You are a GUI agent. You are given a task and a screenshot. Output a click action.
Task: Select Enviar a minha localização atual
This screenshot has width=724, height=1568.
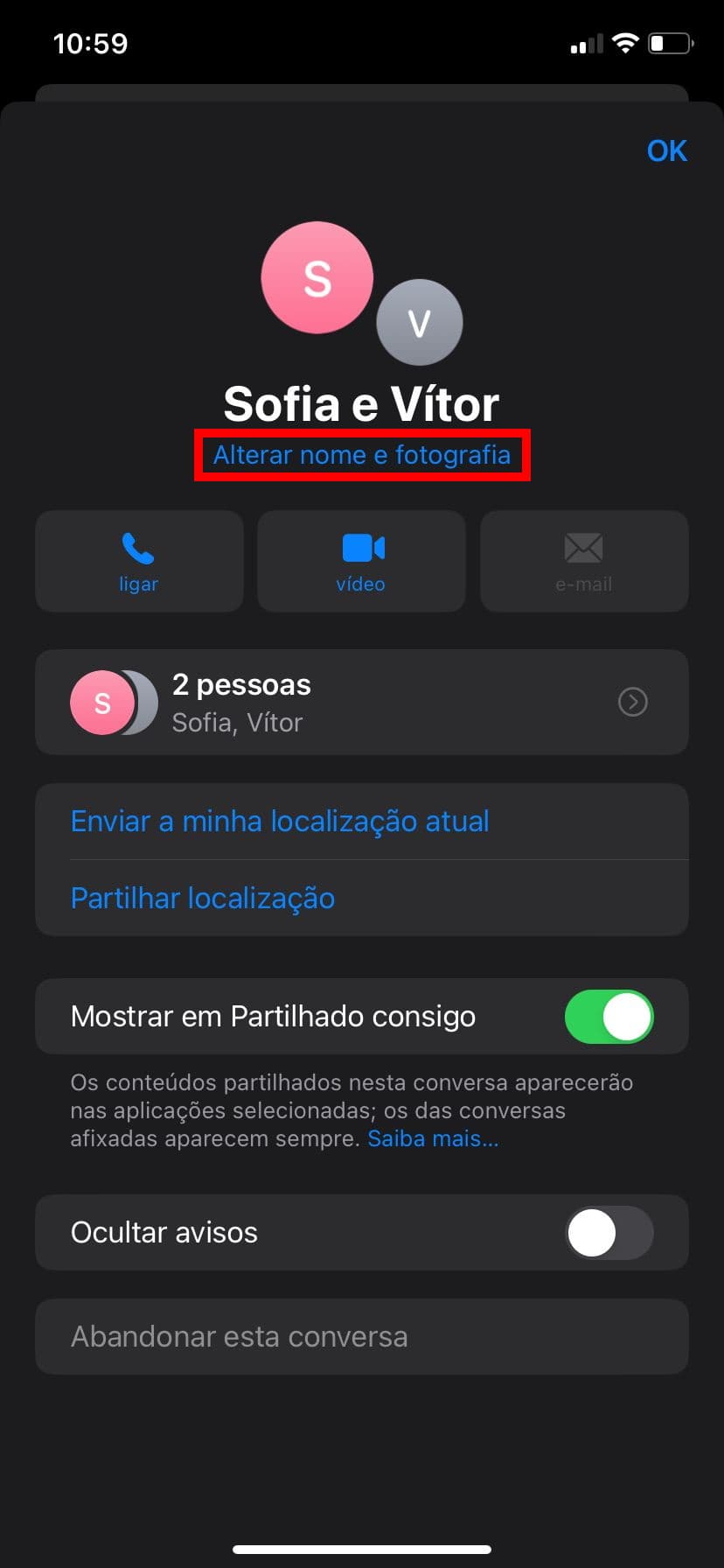point(362,822)
